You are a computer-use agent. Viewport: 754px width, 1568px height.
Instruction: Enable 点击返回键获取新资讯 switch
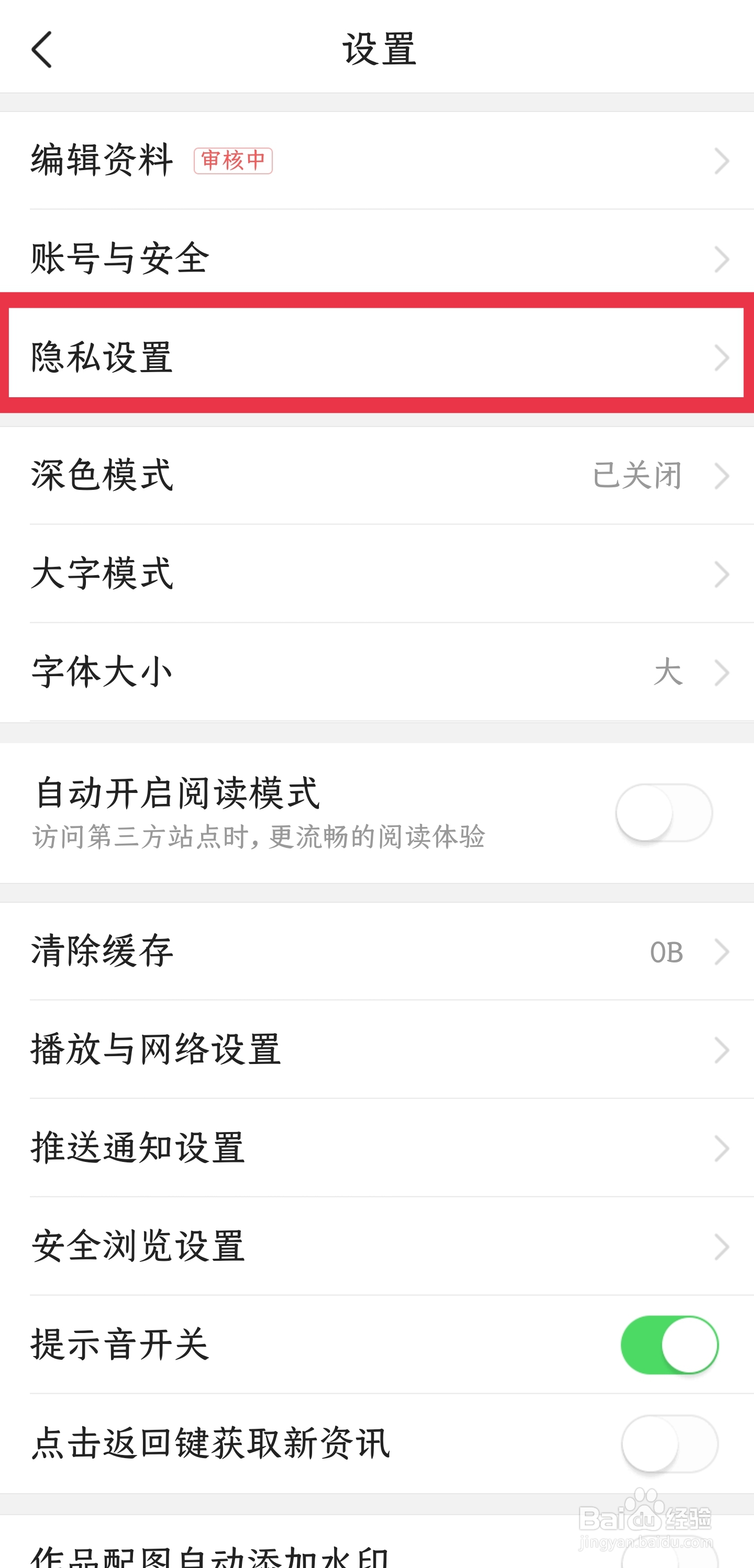point(669,1443)
